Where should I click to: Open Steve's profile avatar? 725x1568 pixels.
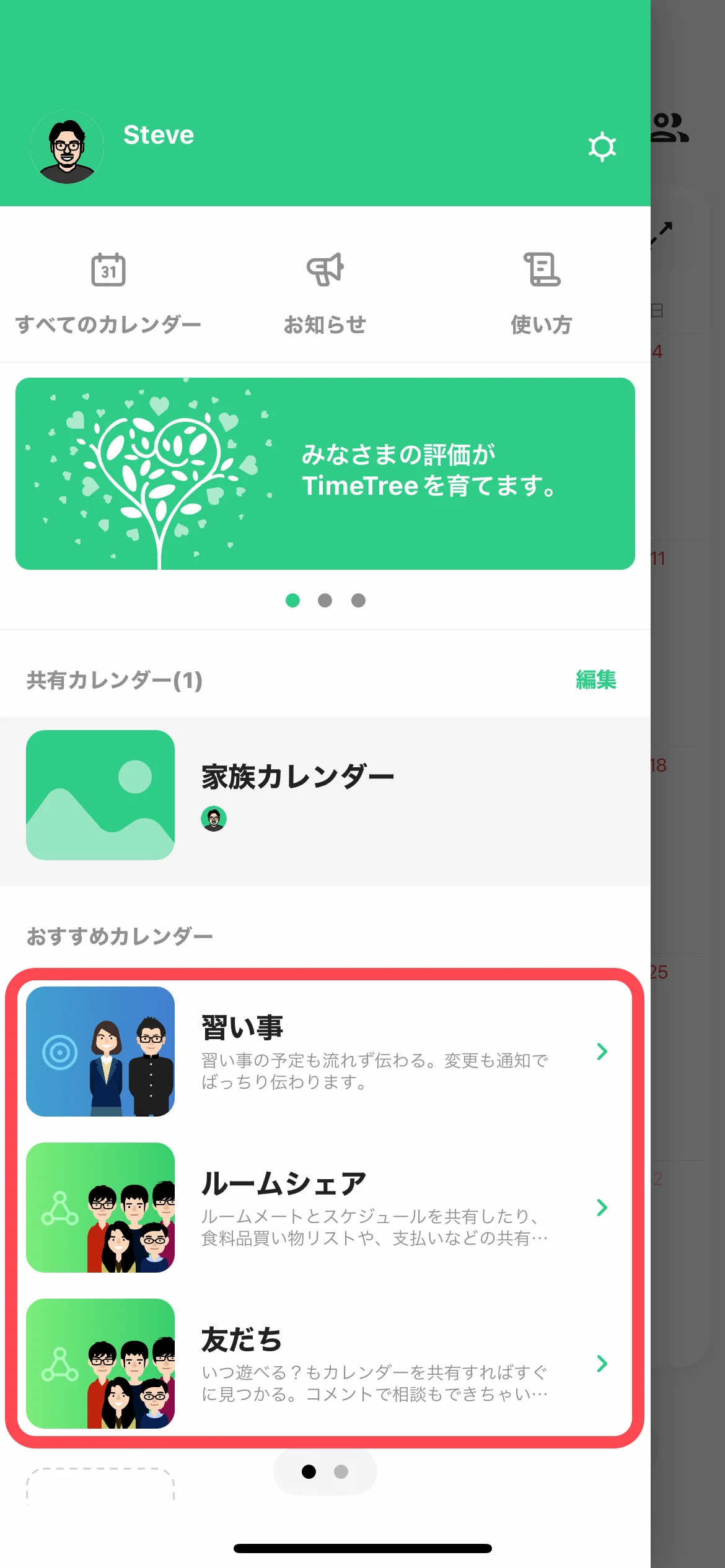tap(67, 147)
